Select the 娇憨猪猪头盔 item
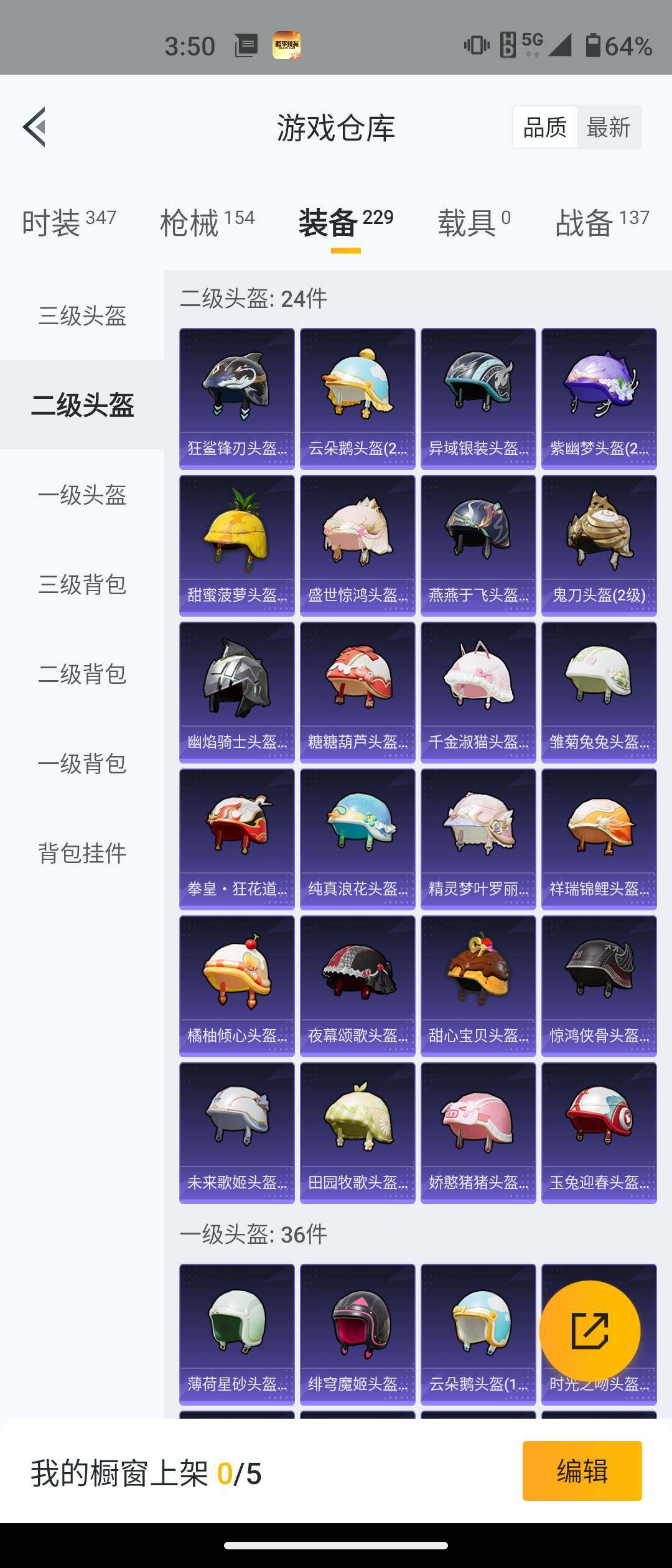Screen dimensions: 672x1568 click(x=478, y=1132)
